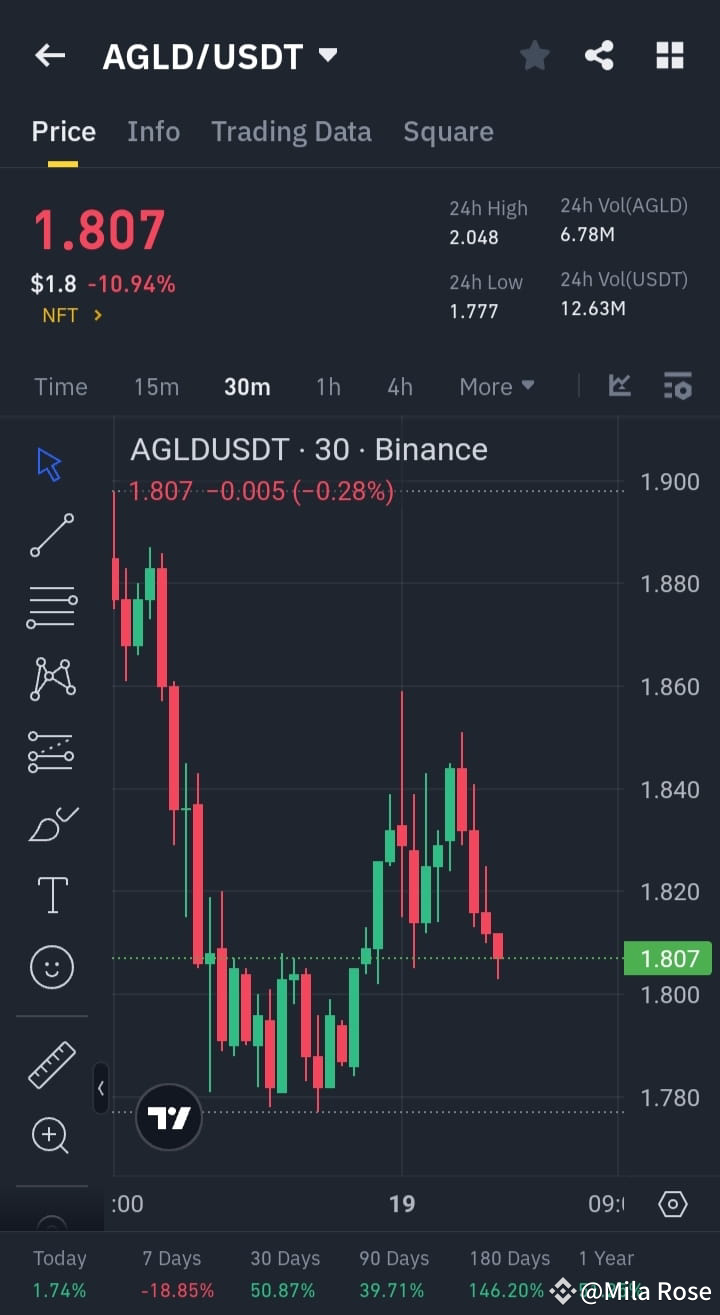The width and height of the screenshot is (720, 1315).
Task: Open the emoji sticker tool
Action: click(x=50, y=967)
